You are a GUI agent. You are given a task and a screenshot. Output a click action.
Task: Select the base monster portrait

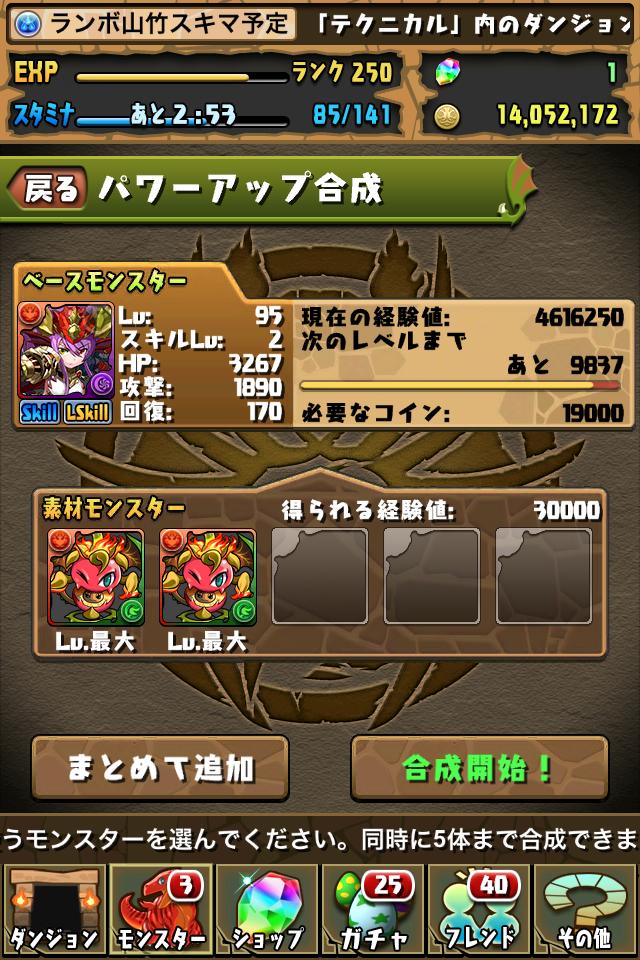(66, 350)
